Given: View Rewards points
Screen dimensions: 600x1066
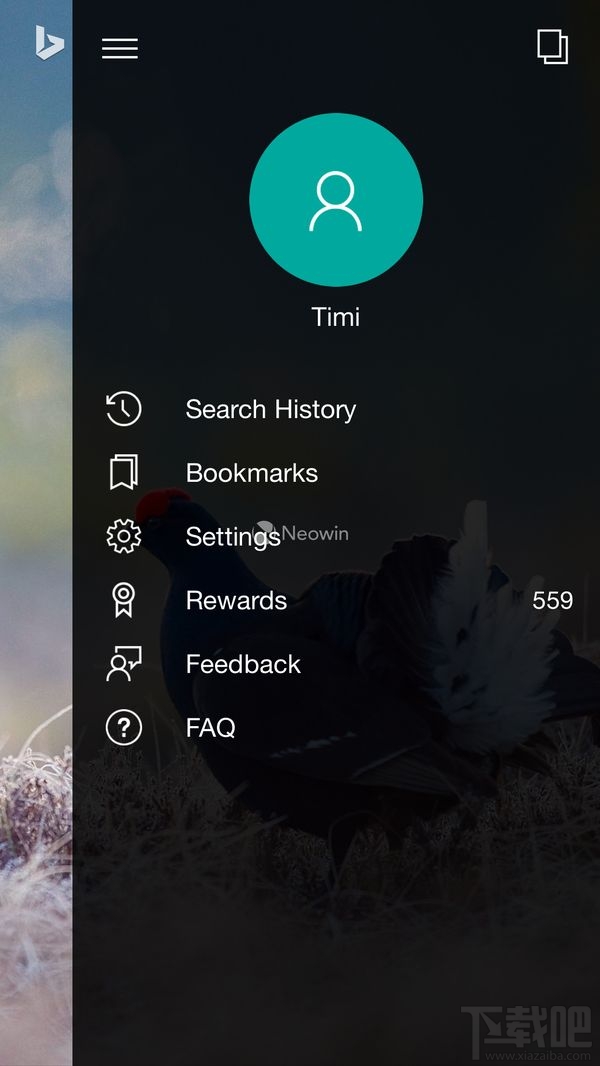Looking at the screenshot, I should [236, 601].
